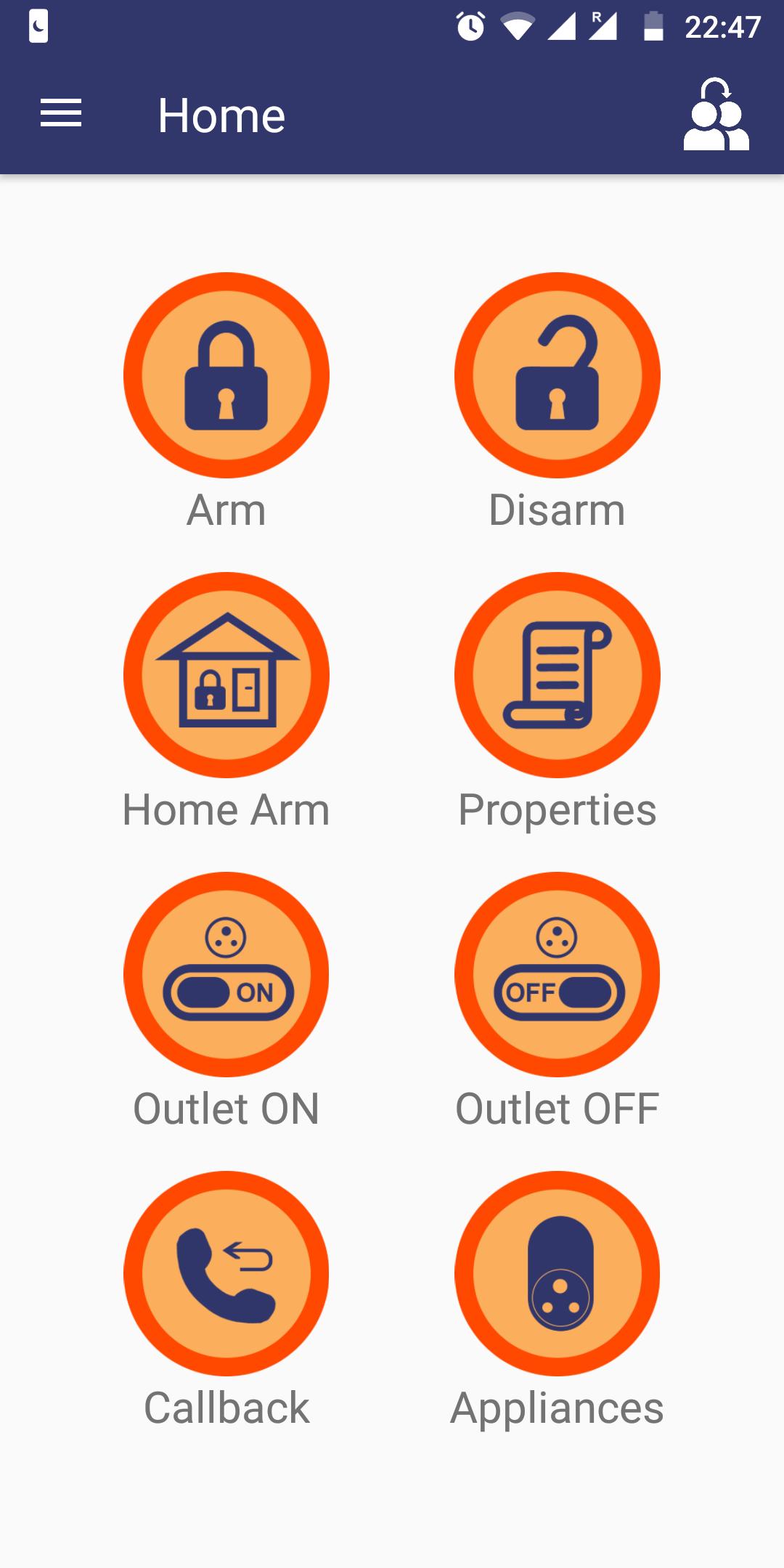Tap the Outlet ON switch icon
The image size is (784, 1568).
point(226,975)
